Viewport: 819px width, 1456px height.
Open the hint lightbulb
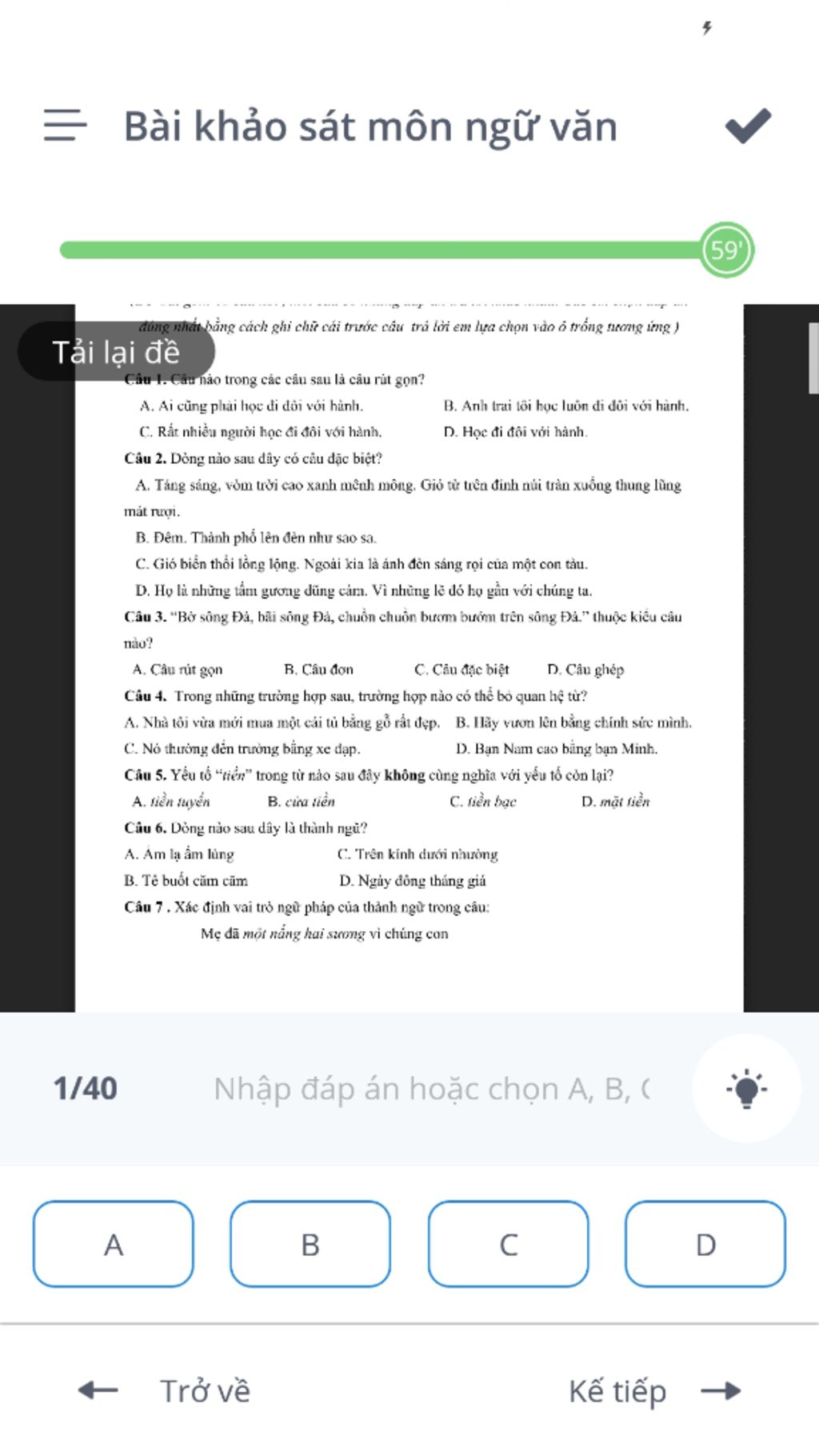(746, 1089)
